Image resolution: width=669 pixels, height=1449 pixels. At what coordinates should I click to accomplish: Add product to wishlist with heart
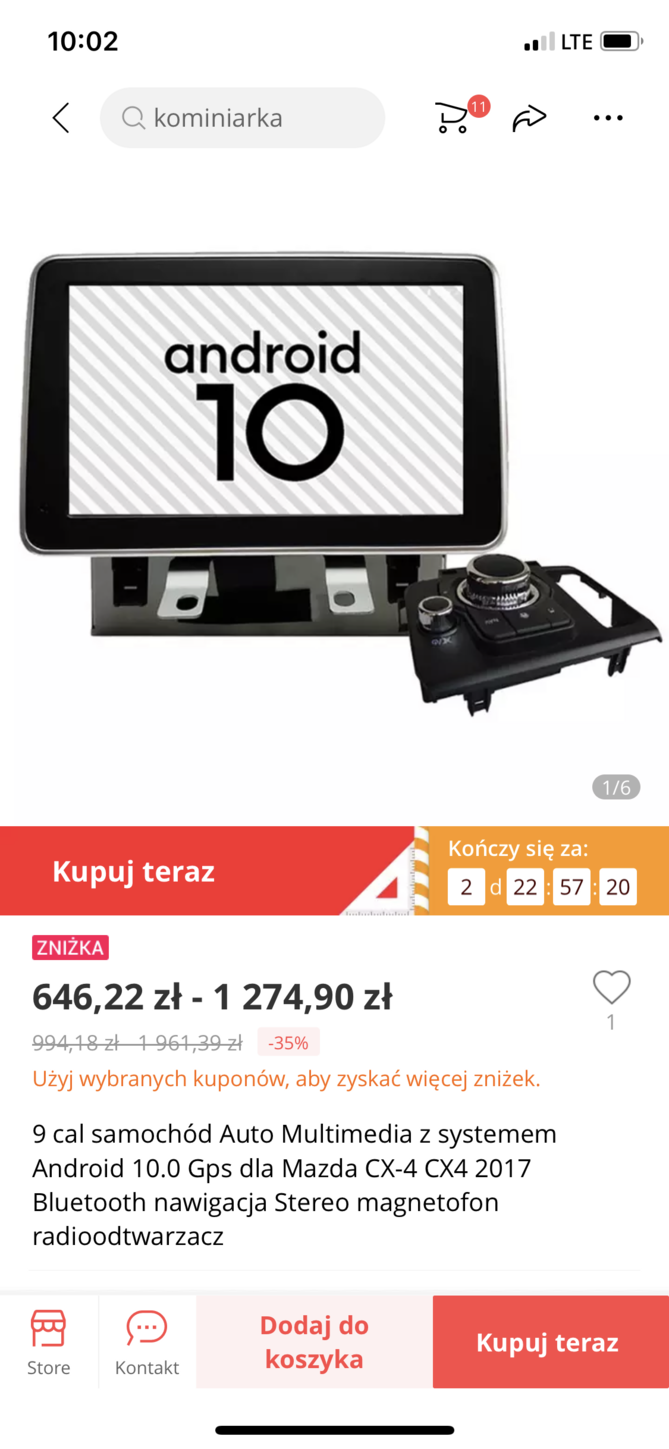point(611,988)
